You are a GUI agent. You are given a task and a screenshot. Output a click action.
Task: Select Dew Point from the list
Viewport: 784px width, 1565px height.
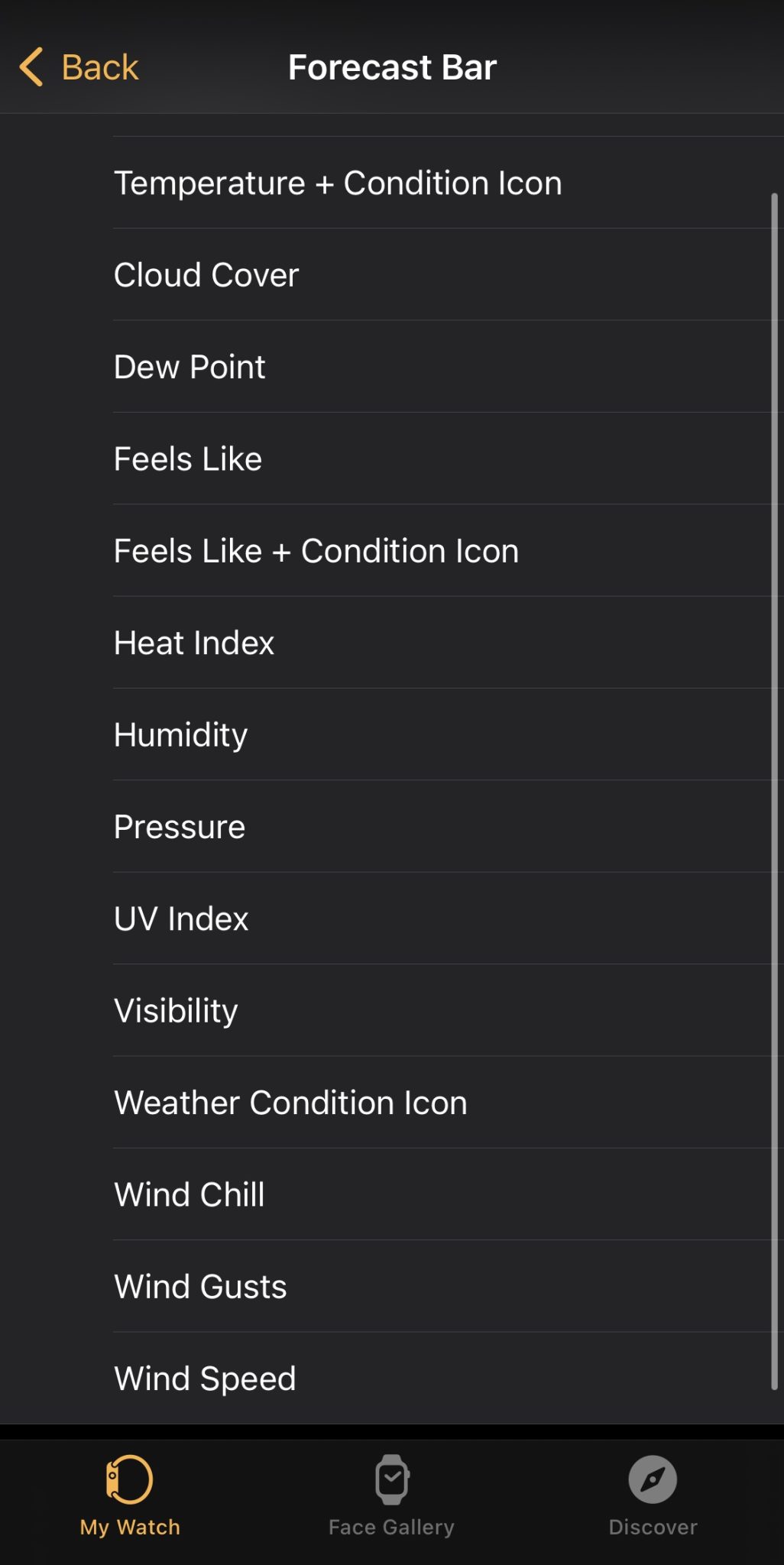tap(190, 367)
